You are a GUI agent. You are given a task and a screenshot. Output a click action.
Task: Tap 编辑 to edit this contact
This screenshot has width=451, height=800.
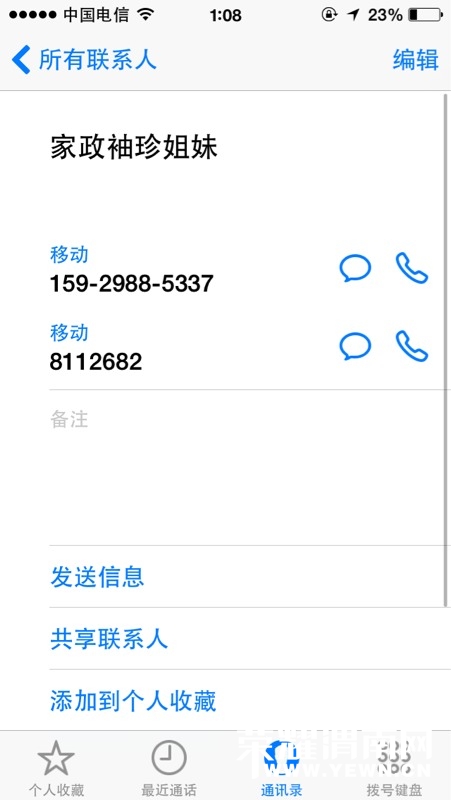pyautogui.click(x=415, y=60)
